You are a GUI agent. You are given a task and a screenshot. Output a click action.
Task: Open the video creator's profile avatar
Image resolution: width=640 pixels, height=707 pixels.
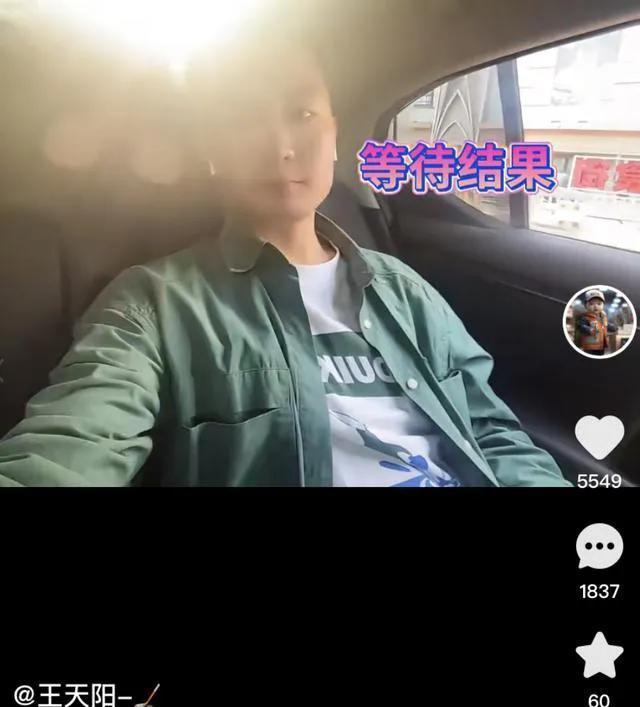point(599,322)
